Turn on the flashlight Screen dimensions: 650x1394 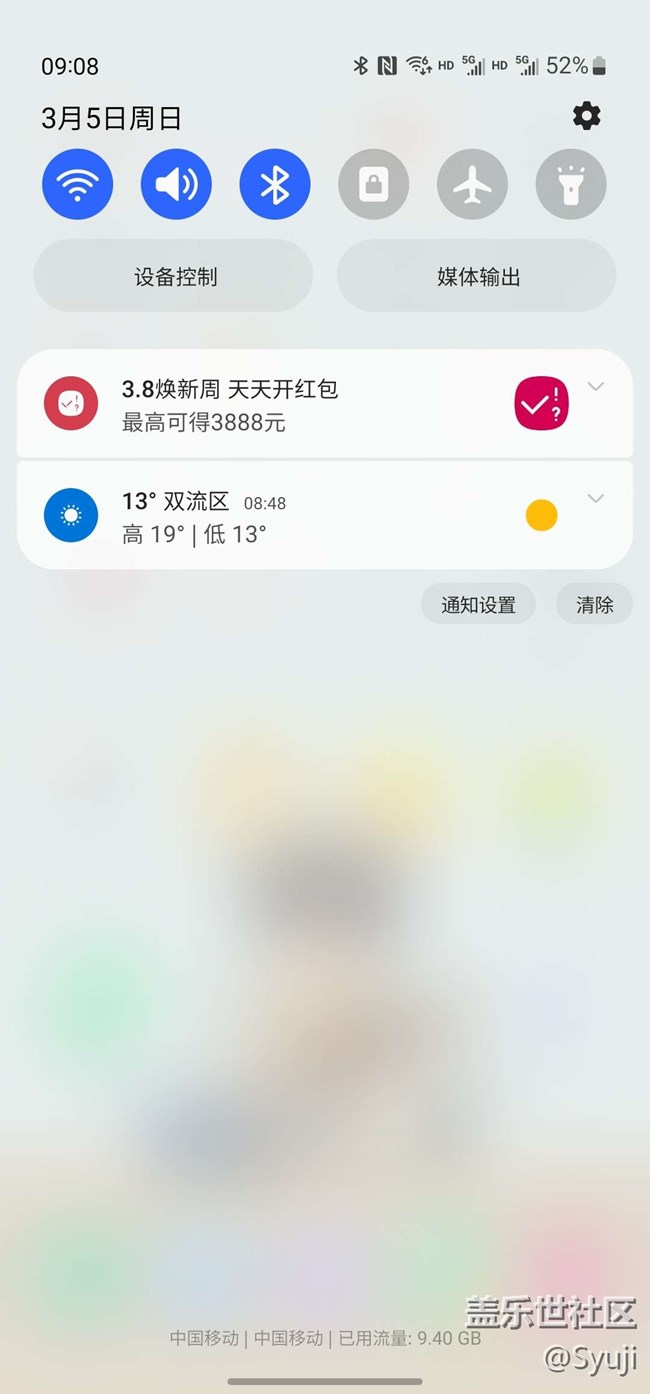(571, 185)
